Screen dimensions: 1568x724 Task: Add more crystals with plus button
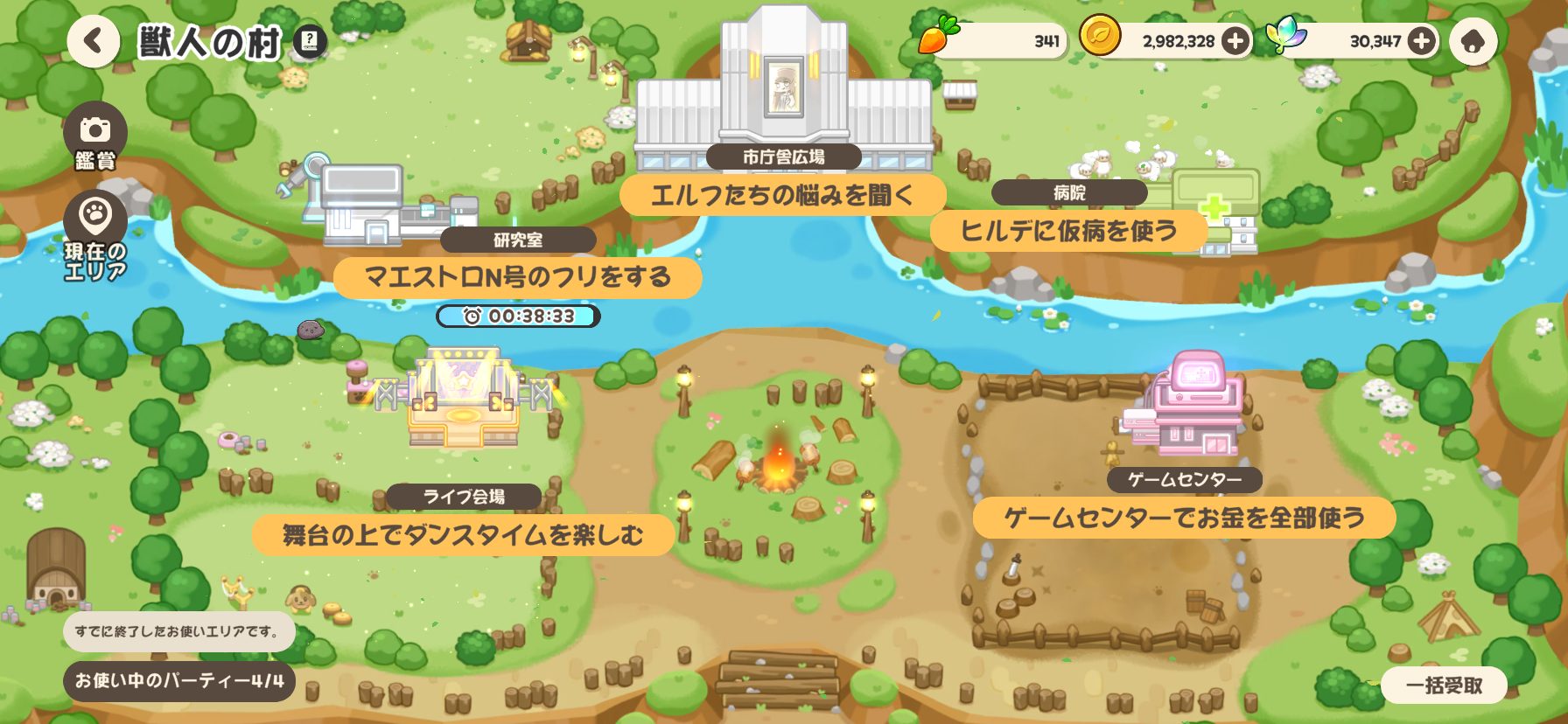pos(1422,41)
